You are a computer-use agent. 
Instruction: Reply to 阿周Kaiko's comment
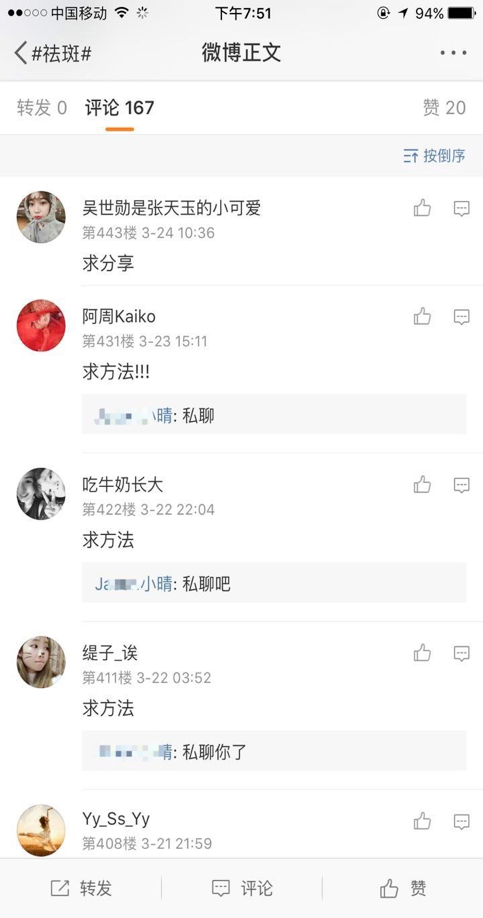[x=462, y=317]
